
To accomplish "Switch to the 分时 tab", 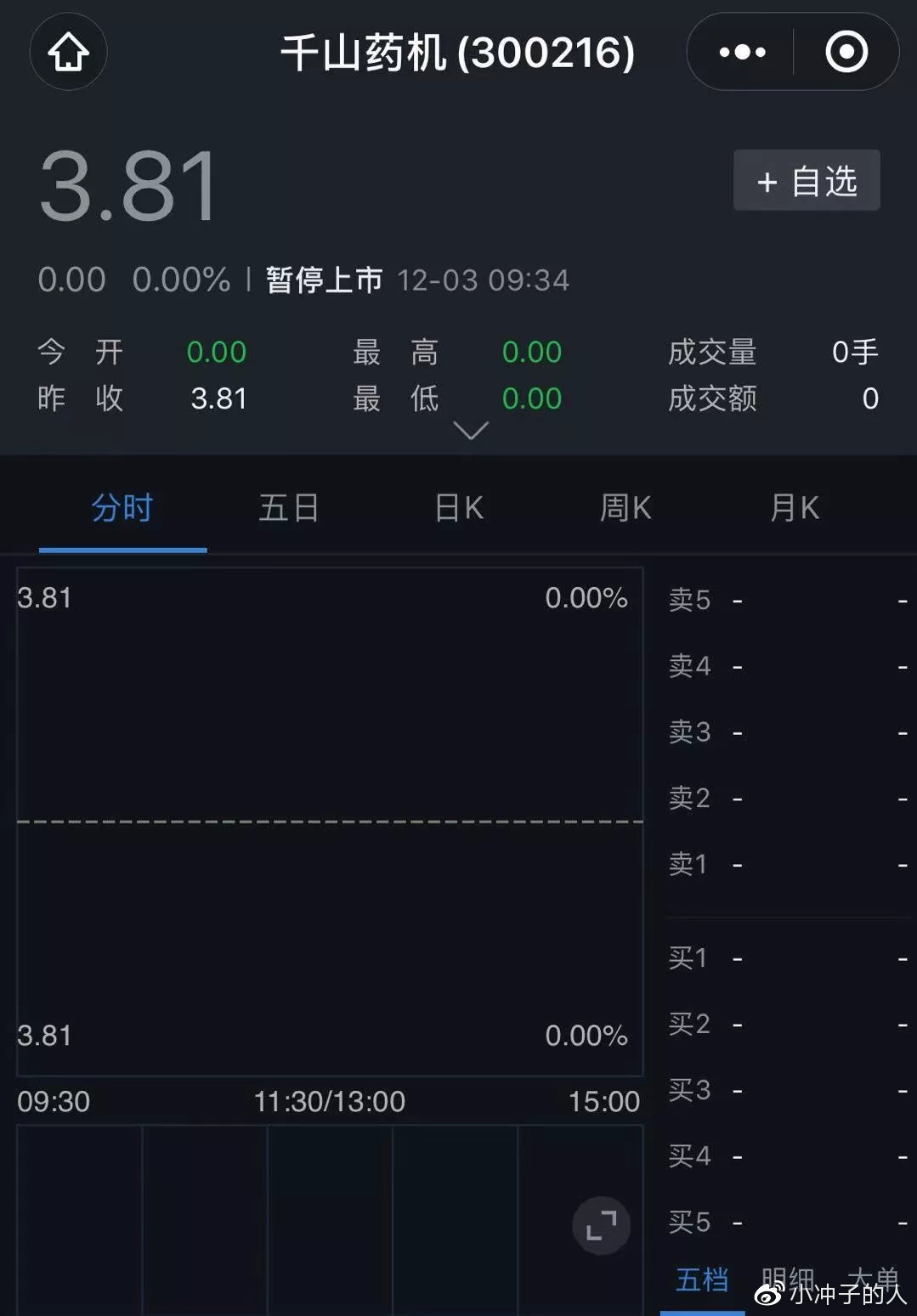I will (122, 508).
